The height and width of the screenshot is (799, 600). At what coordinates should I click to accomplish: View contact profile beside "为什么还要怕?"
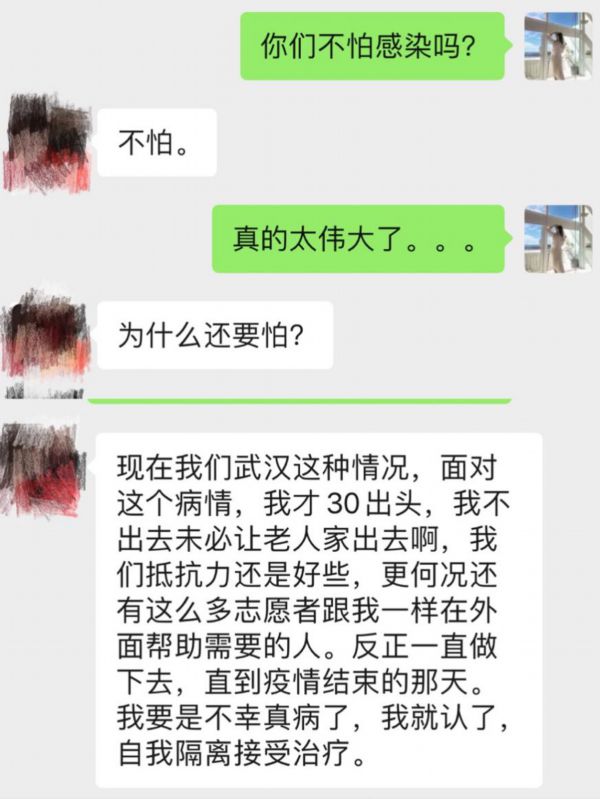[x=47, y=336]
